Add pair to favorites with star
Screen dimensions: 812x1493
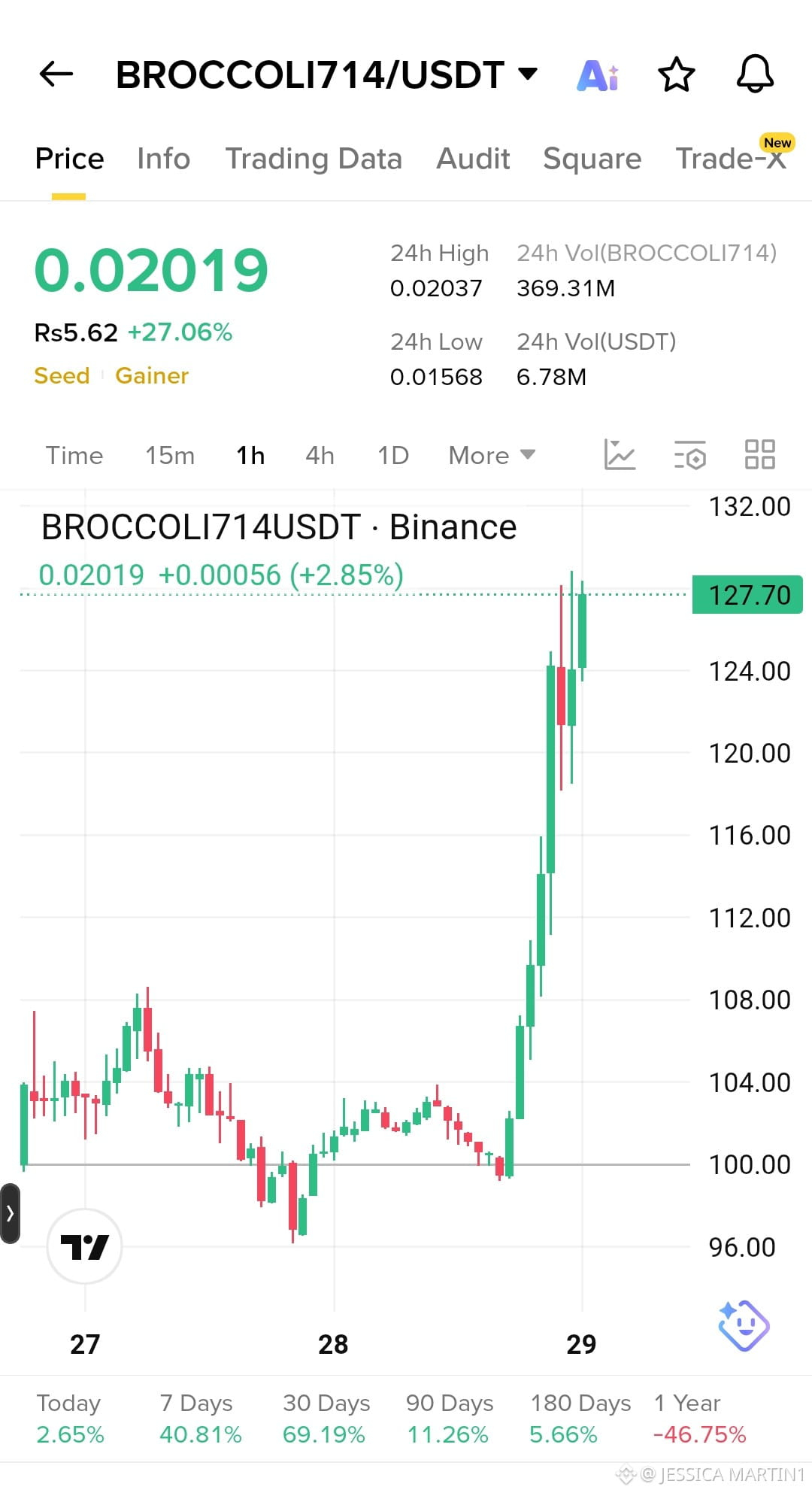click(676, 74)
